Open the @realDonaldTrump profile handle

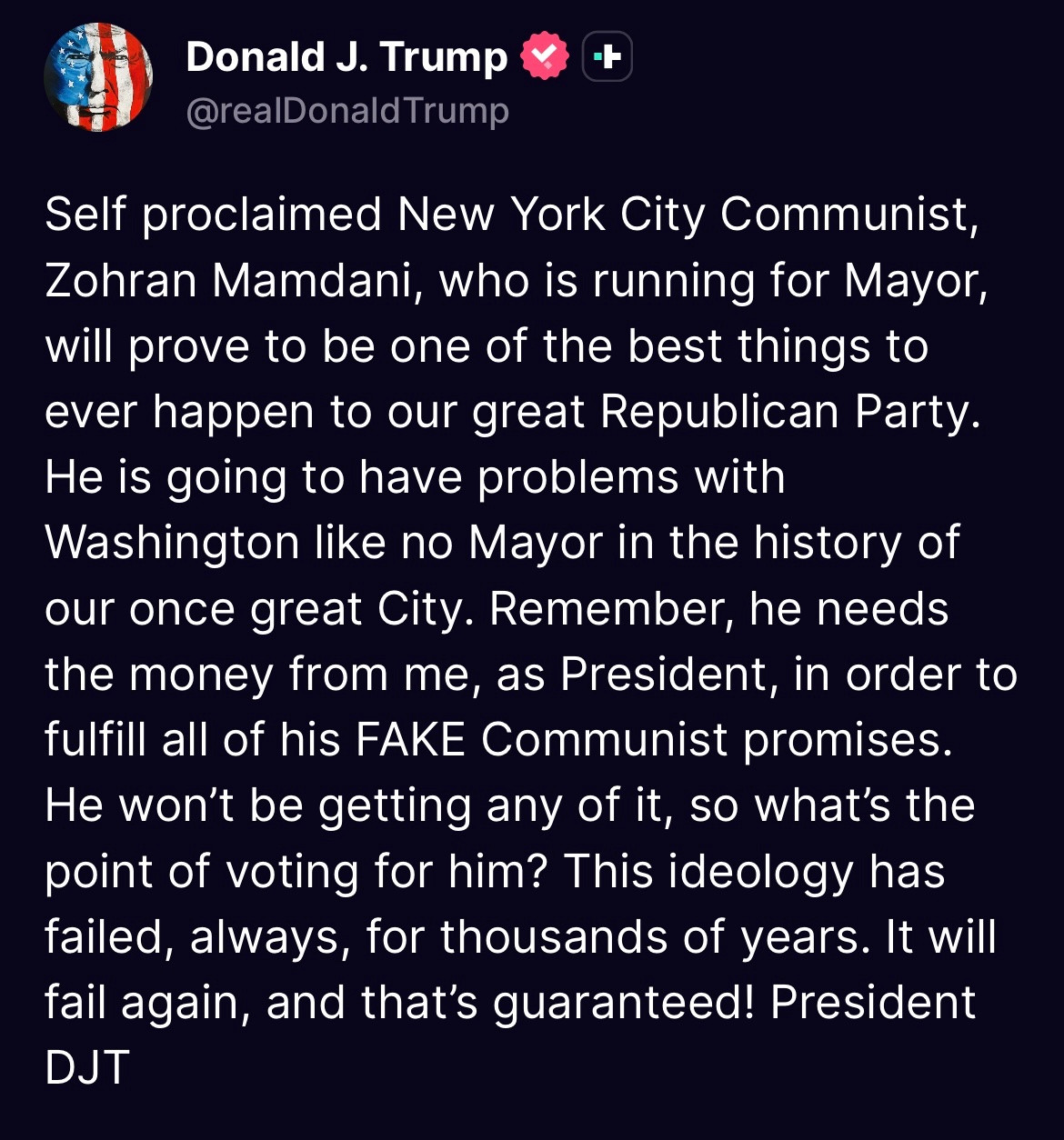click(346, 112)
